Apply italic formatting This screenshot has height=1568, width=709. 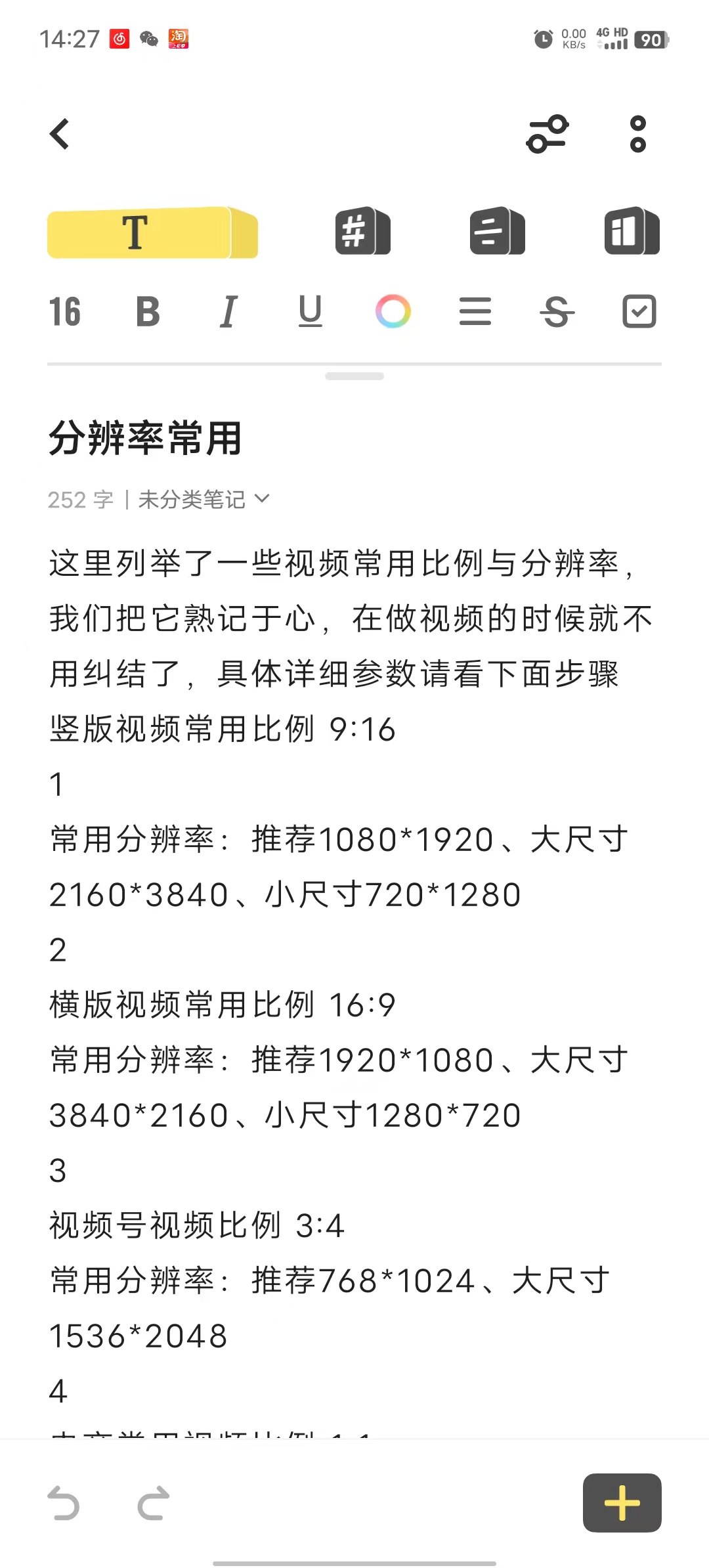(x=228, y=311)
